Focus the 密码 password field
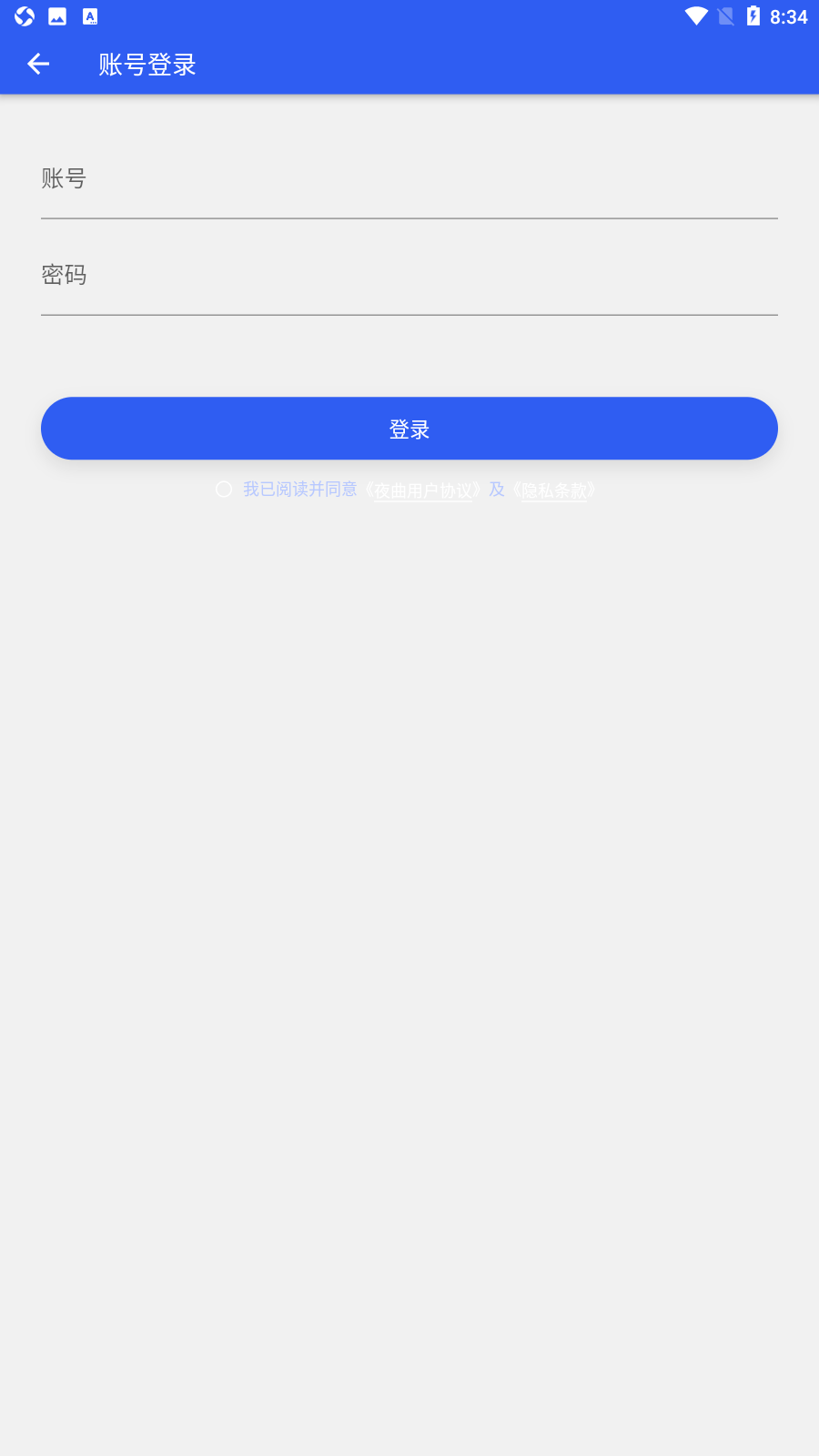This screenshot has height=1456, width=819. click(x=409, y=276)
